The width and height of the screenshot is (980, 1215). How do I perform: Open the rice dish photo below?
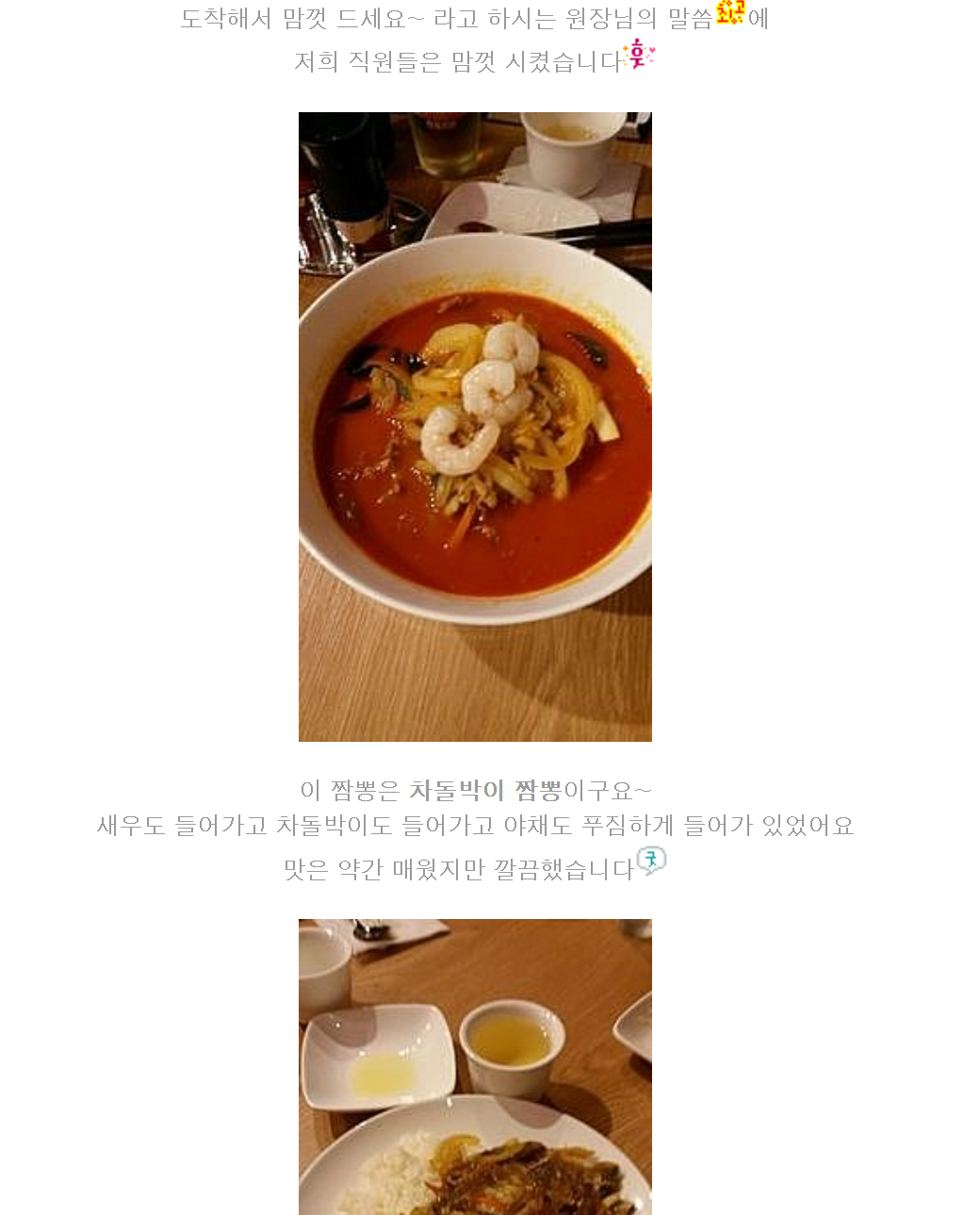click(x=475, y=1066)
